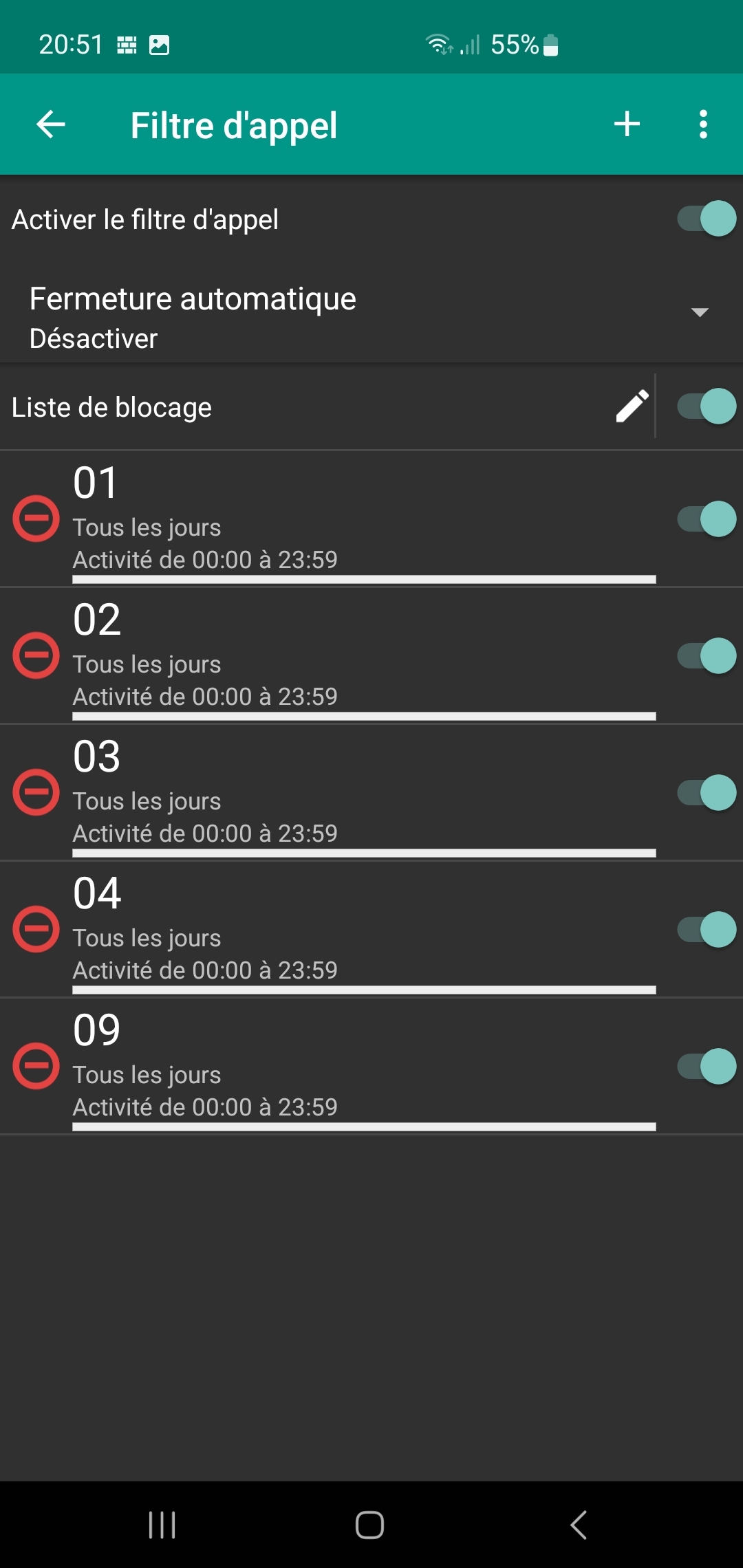Toggle the switch for entry 01
The width and height of the screenshot is (743, 1568).
tap(707, 519)
